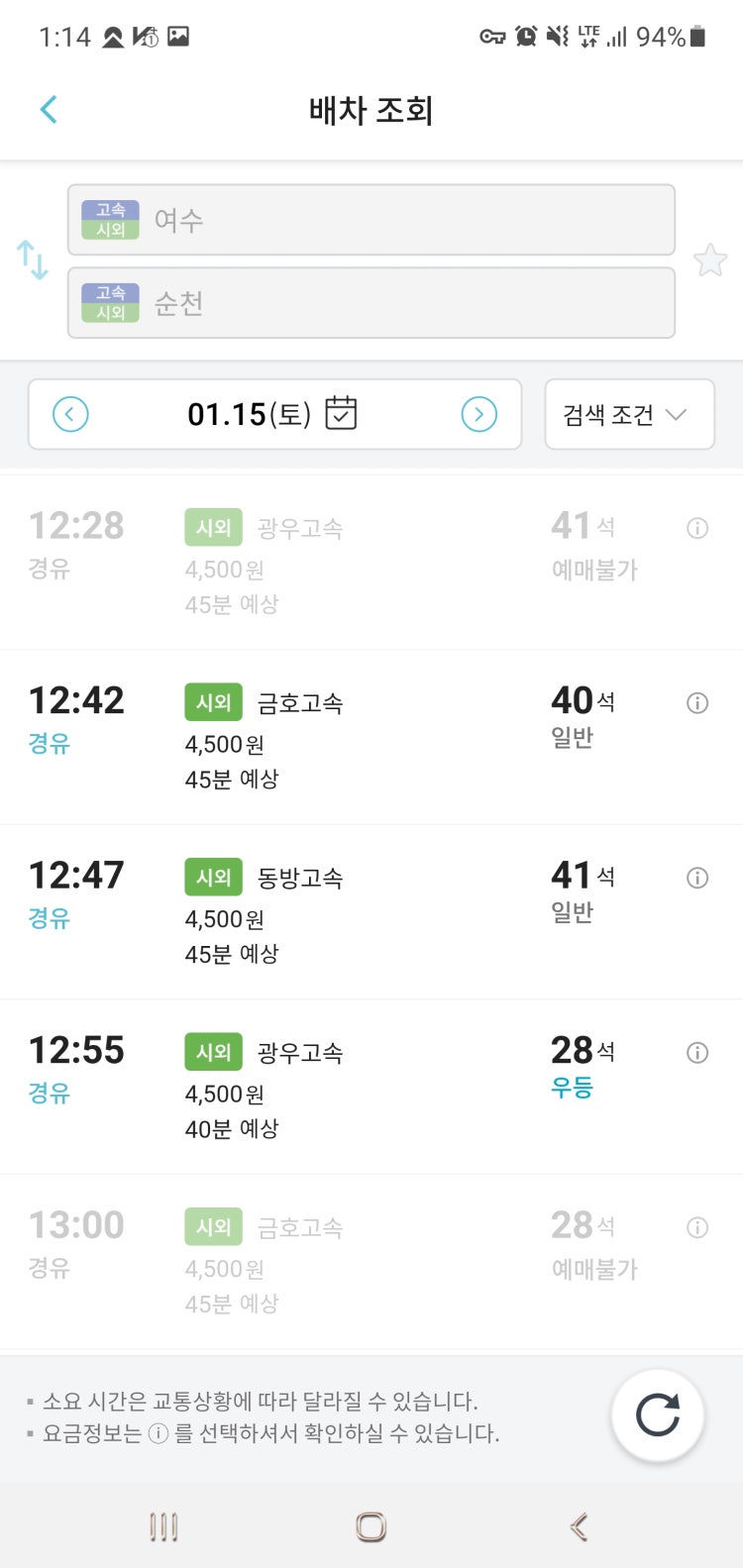743x1568 pixels.
Task: Refresh the bus schedule list
Action: 658,1414
